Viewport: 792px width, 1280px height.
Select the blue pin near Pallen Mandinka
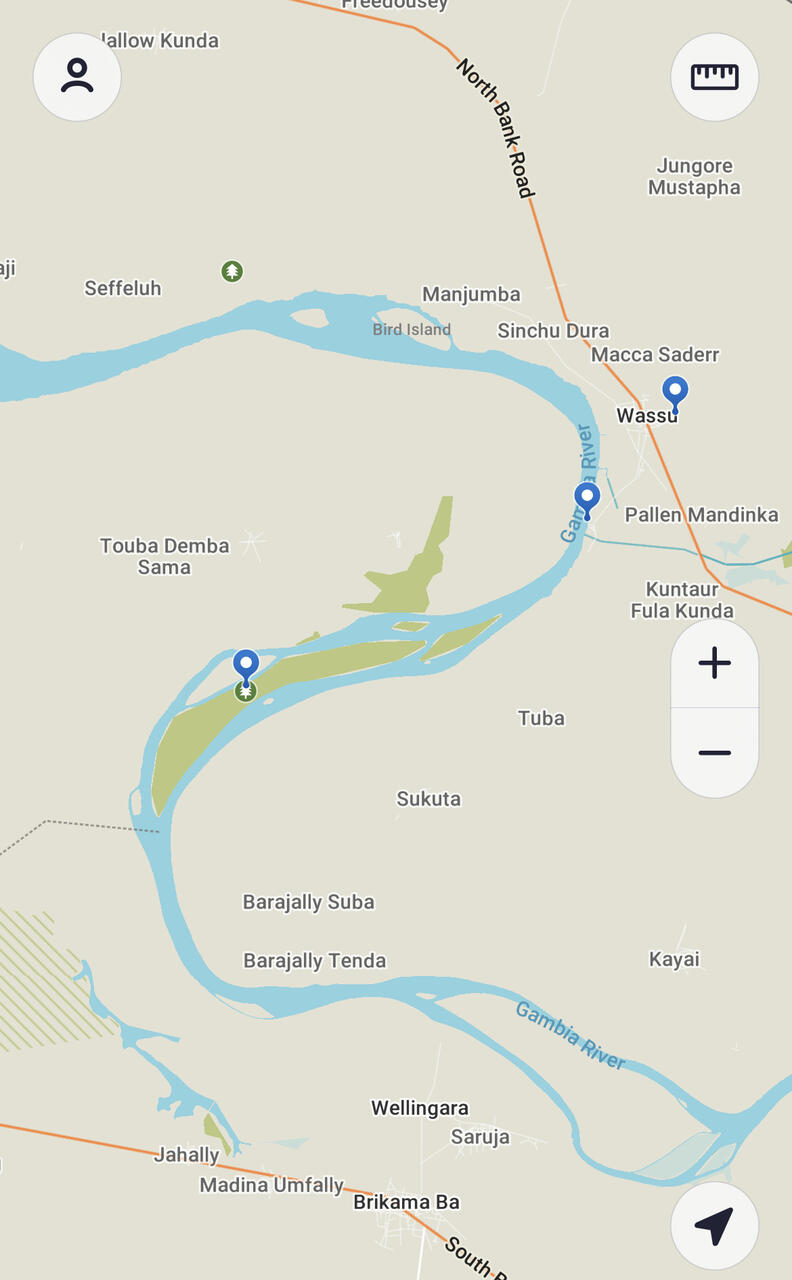tap(586, 500)
